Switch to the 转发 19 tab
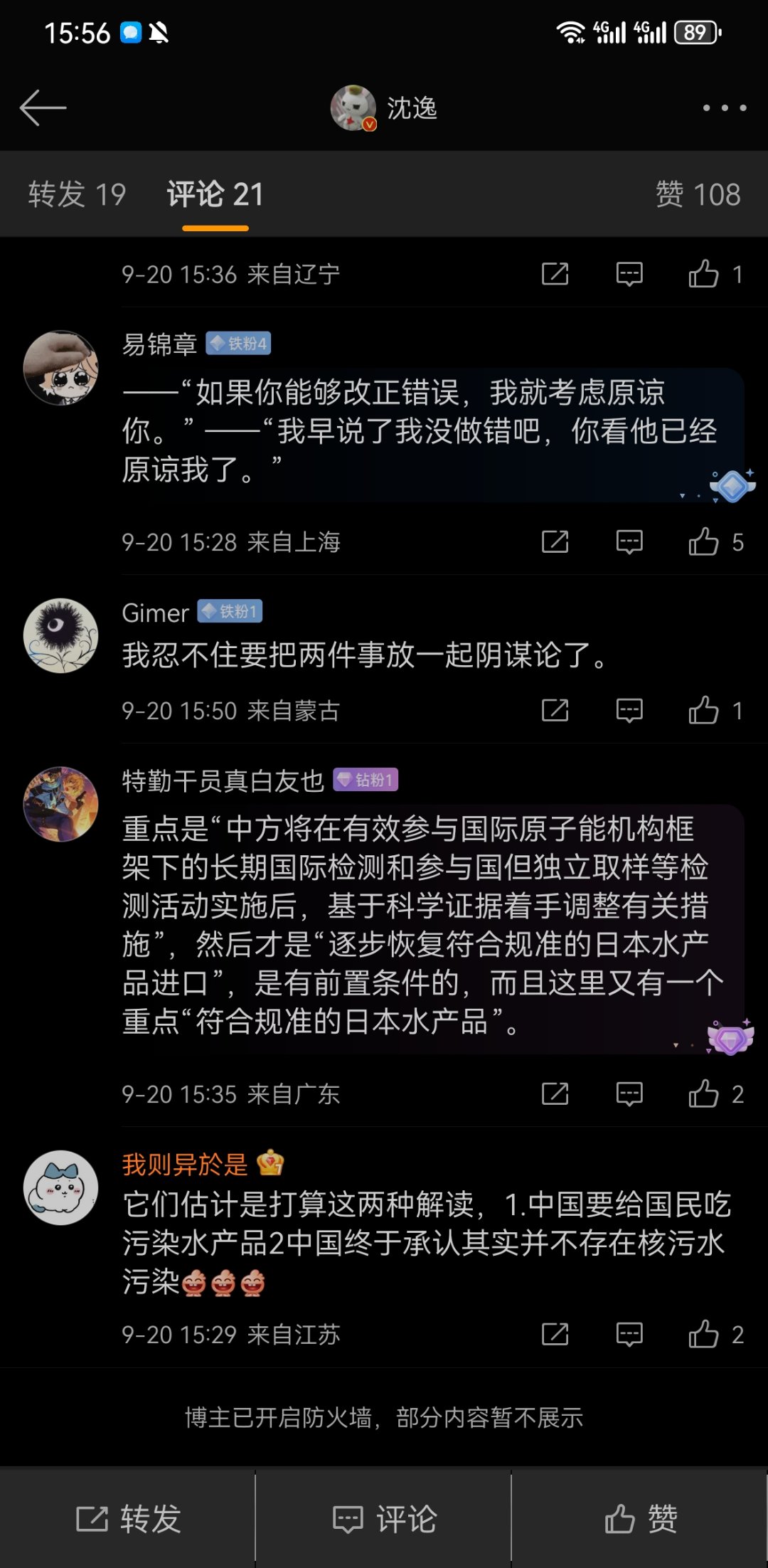Screen dimensions: 768x1568 (77, 194)
